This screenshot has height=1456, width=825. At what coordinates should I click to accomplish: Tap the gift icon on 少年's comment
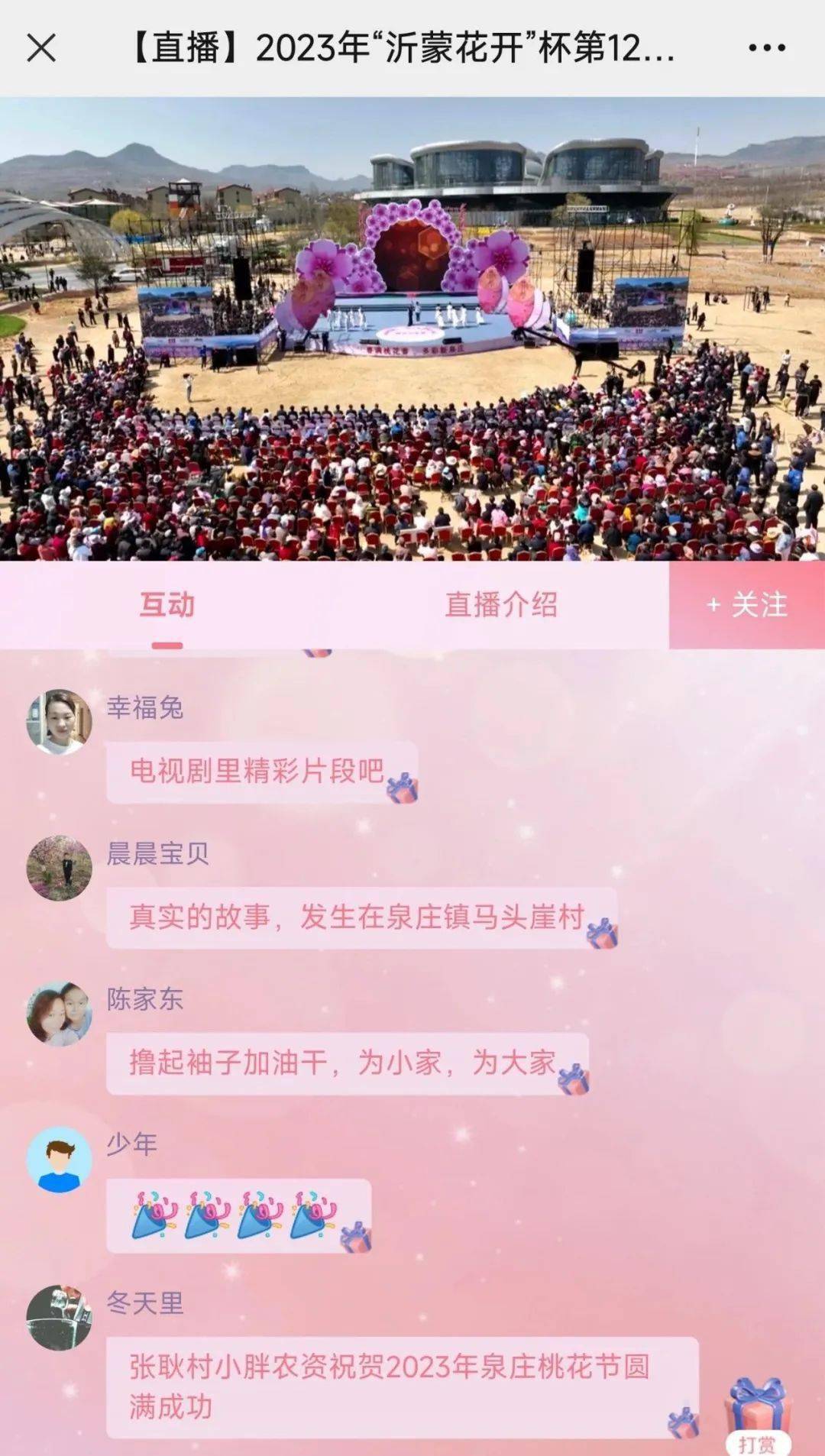tap(356, 1237)
